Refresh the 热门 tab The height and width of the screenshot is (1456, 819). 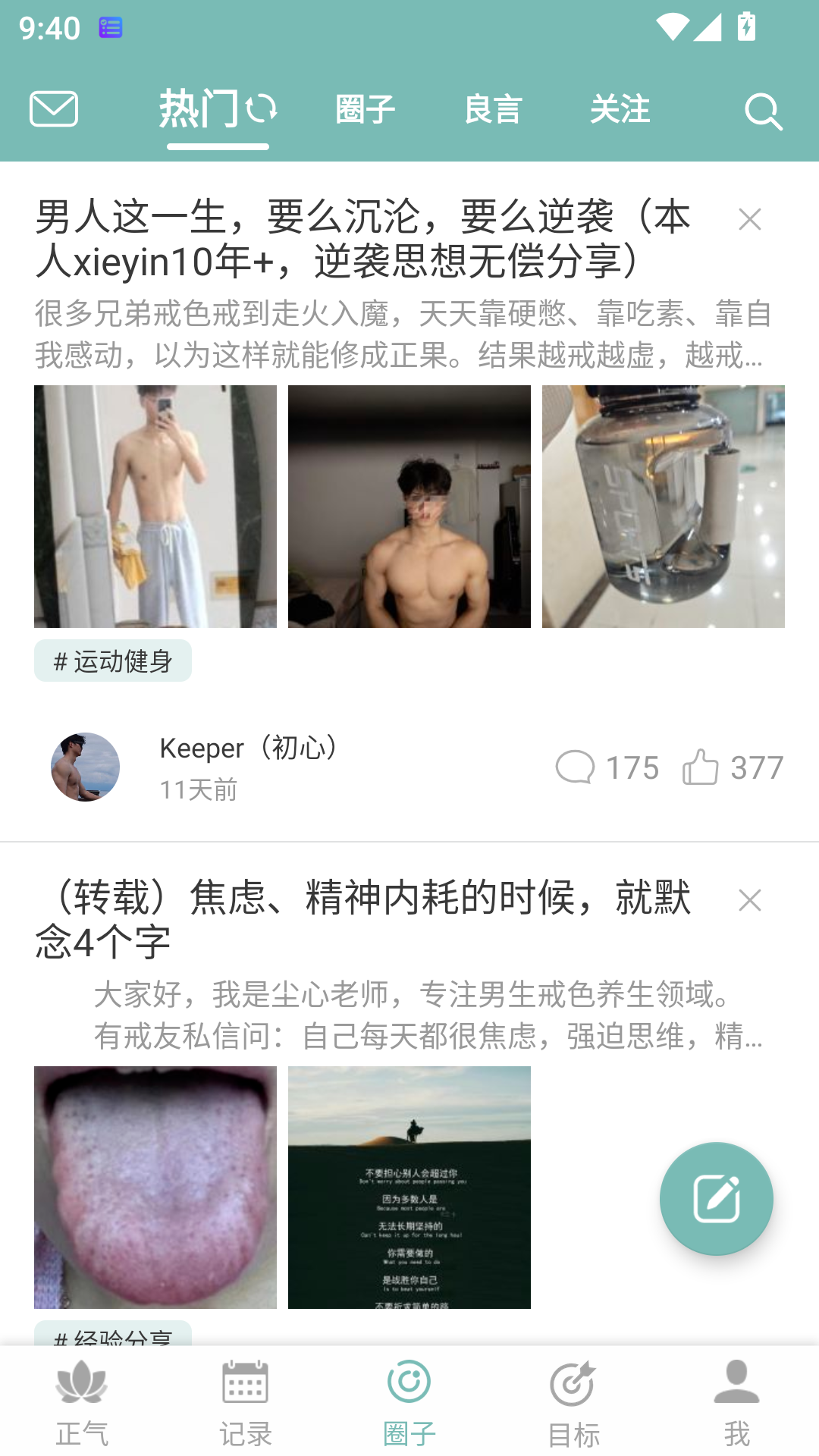click(262, 108)
